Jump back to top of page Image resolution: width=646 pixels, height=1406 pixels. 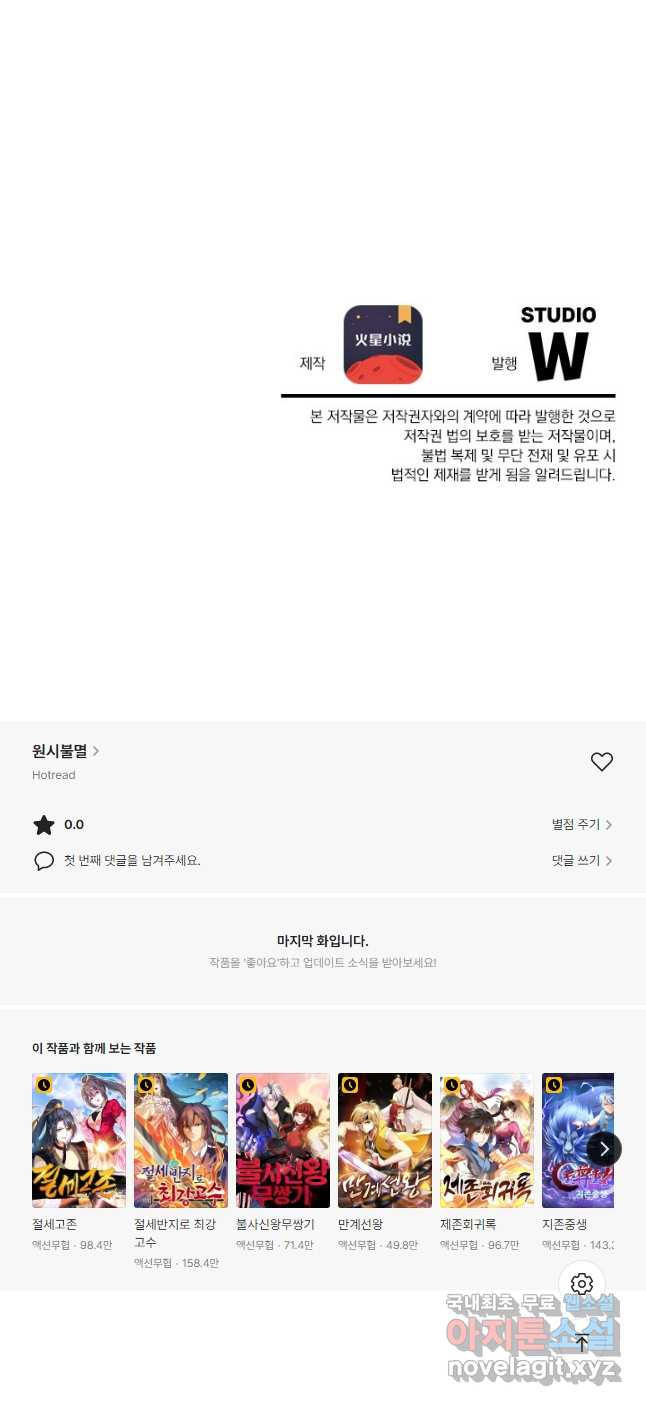coord(582,1343)
